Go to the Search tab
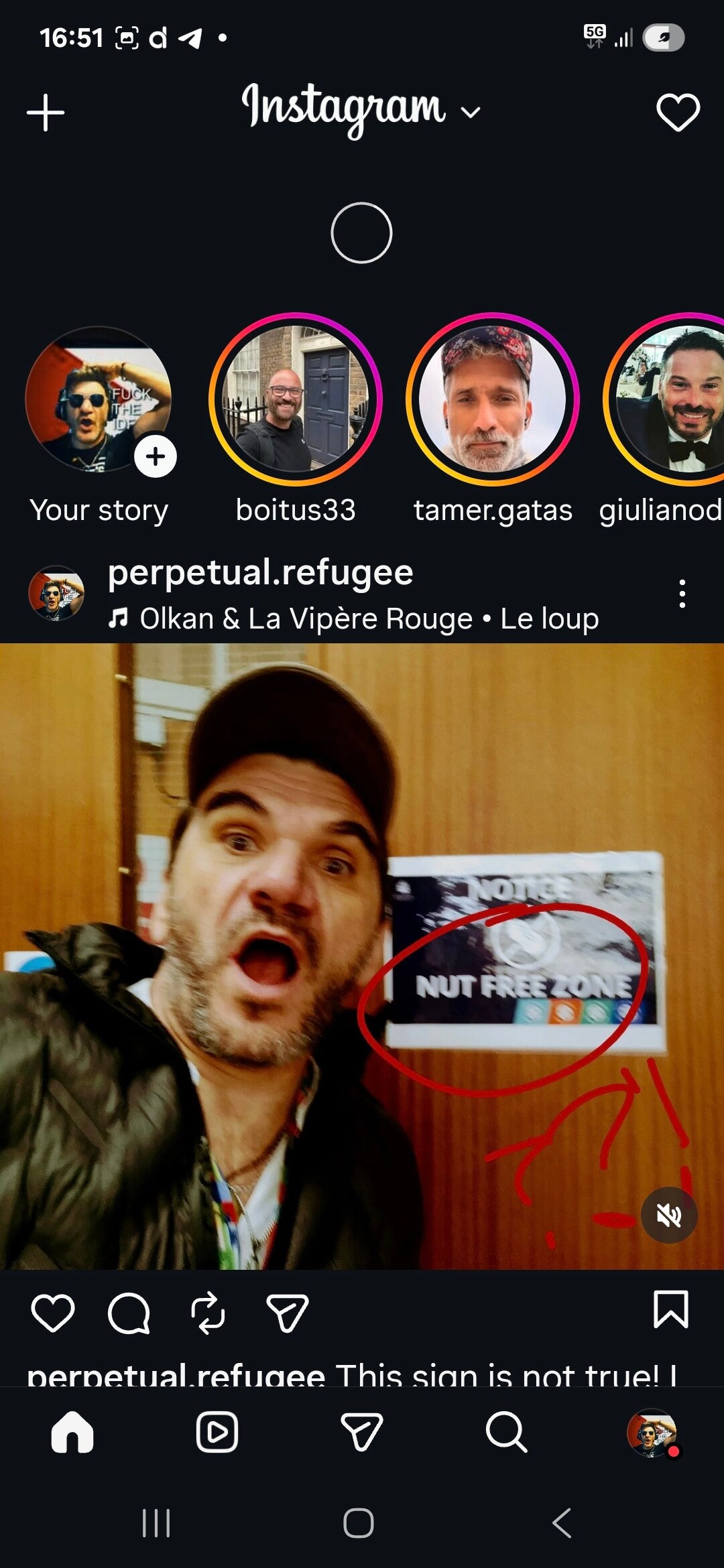Image resolution: width=724 pixels, height=1568 pixels. (506, 1432)
